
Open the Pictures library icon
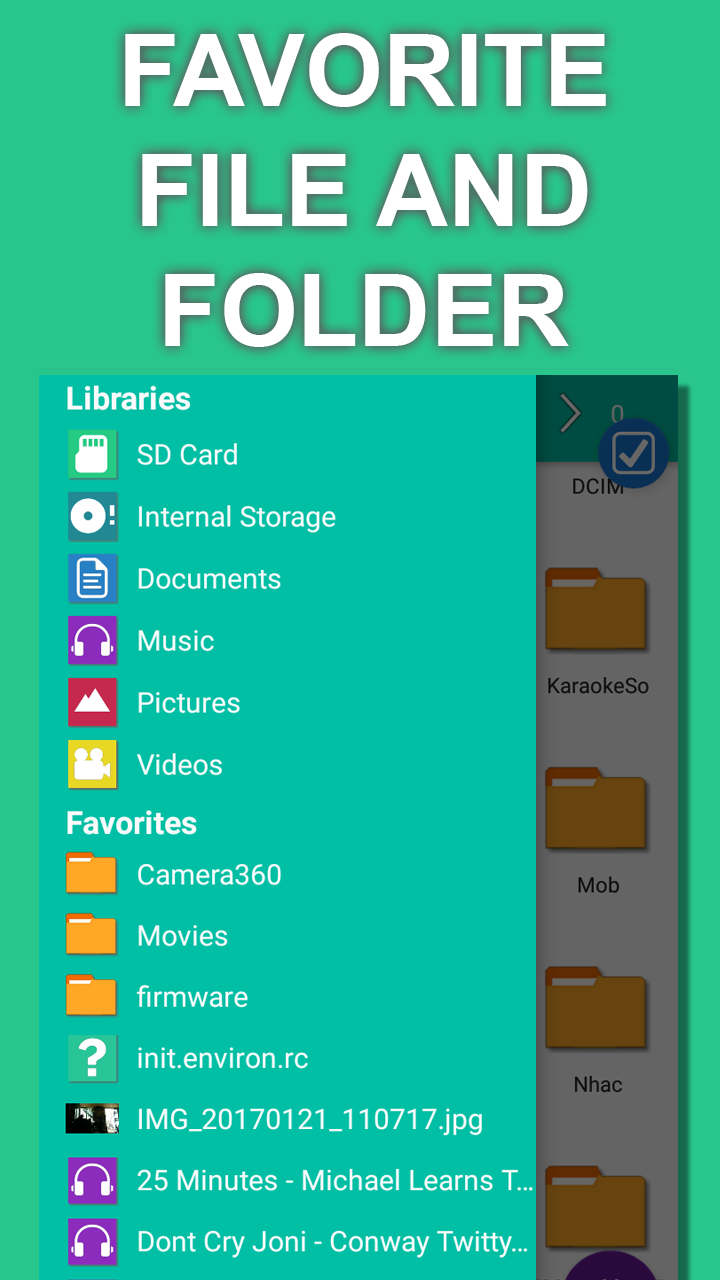(92, 702)
